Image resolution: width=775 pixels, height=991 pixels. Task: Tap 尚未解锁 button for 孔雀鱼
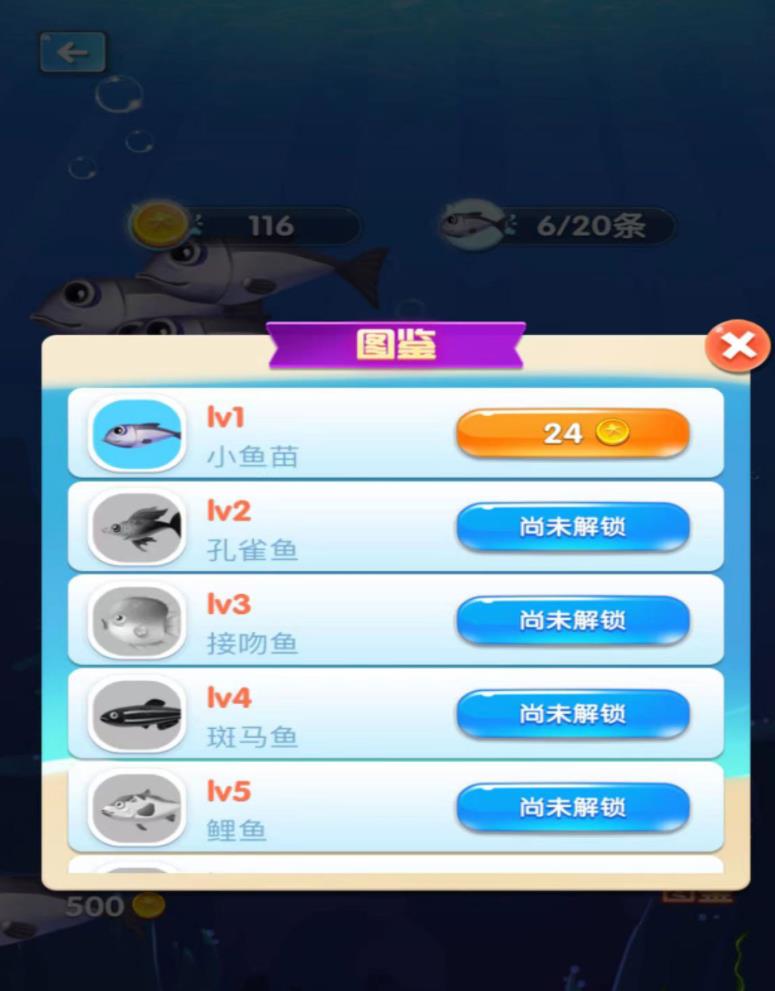point(573,527)
